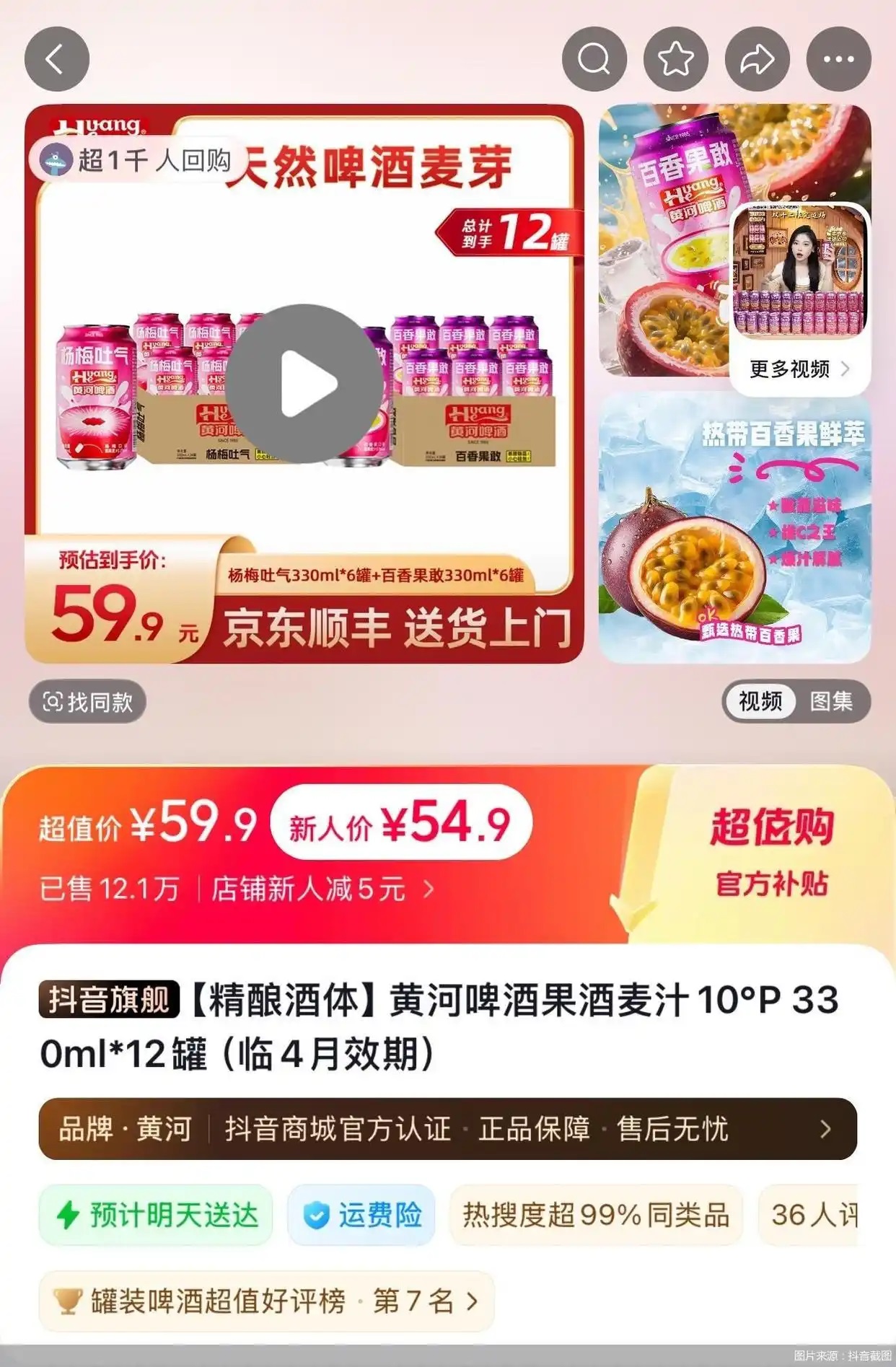The image size is (896, 1367).
Task: Share this product listing
Action: [x=757, y=59]
